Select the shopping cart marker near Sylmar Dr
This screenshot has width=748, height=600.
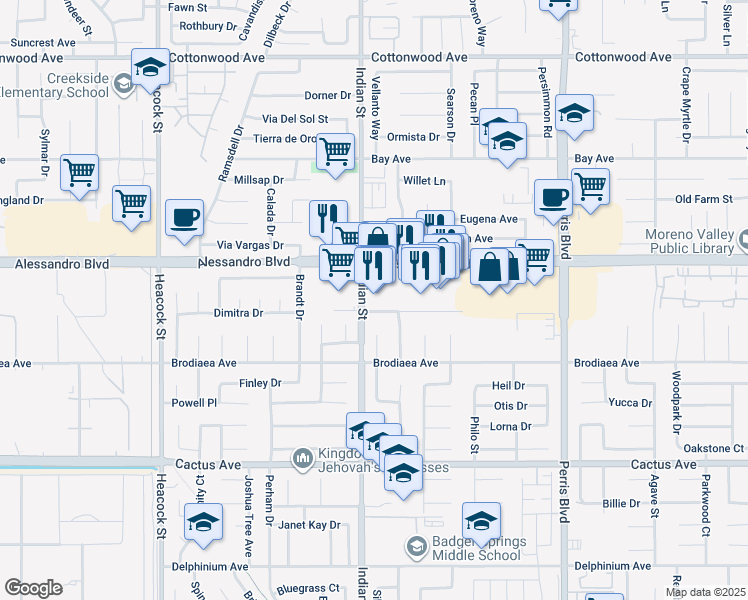point(79,172)
